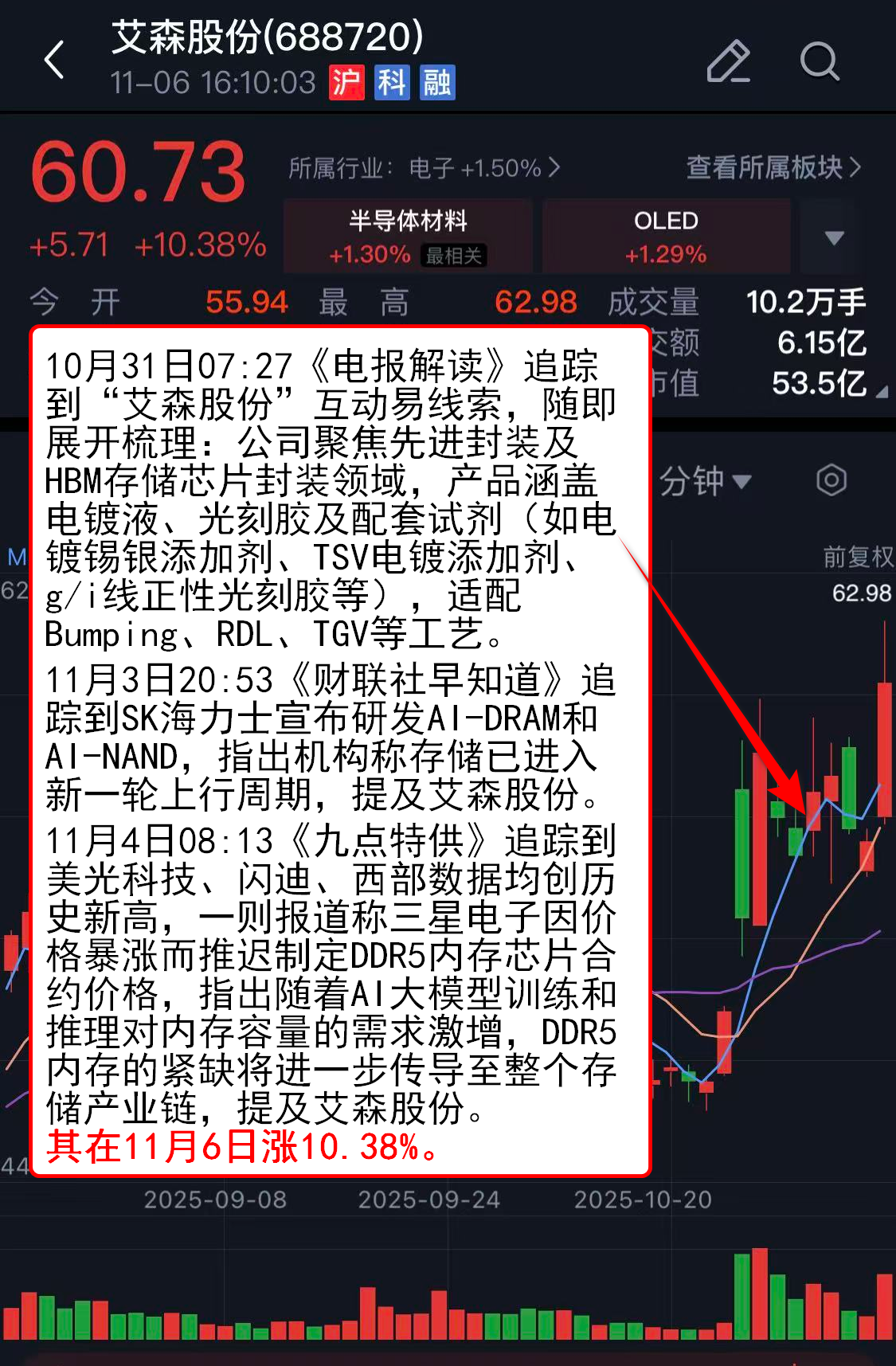Open the 分钟 chart period dropdown
The height and width of the screenshot is (1366, 896).
(x=704, y=481)
